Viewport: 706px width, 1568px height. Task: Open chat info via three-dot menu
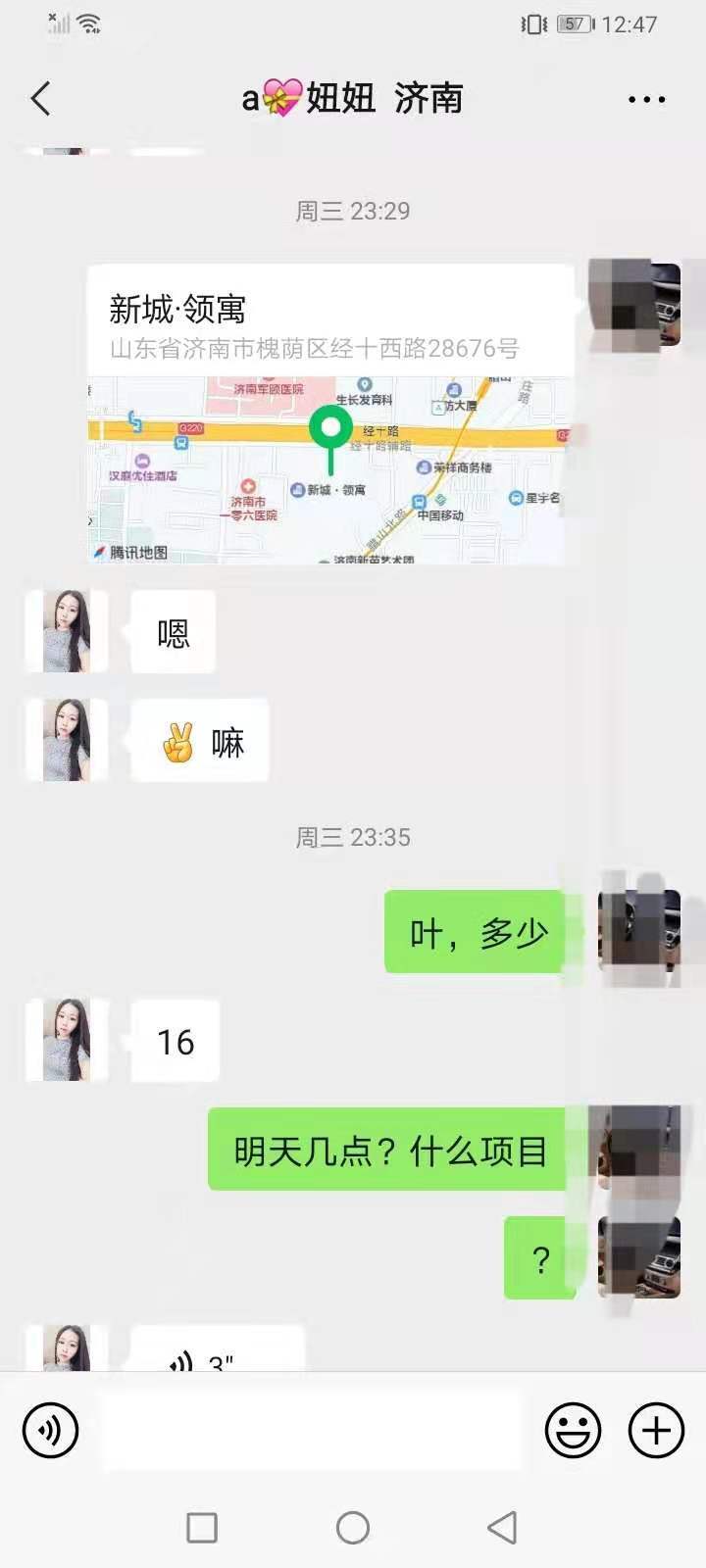645,99
